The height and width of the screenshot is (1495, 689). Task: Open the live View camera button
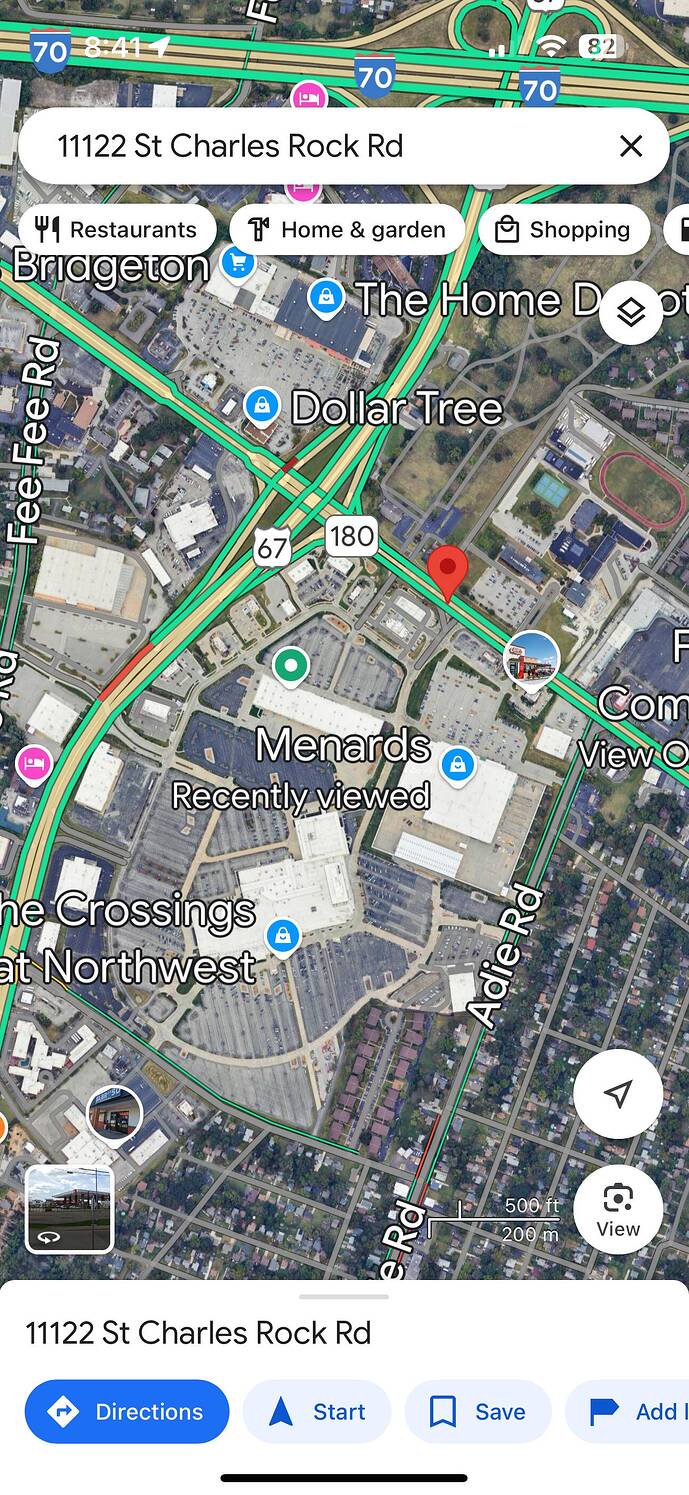[618, 1210]
